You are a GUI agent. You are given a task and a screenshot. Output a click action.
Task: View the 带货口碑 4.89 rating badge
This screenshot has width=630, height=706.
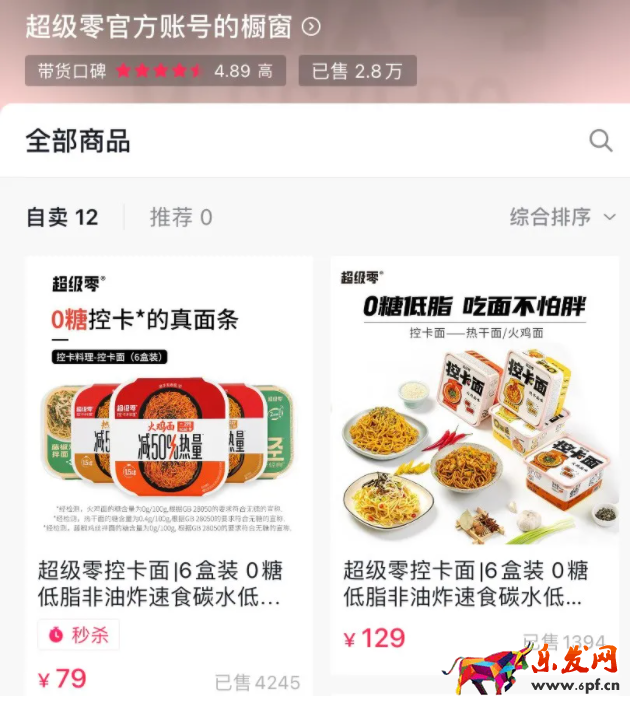[x=155, y=71]
